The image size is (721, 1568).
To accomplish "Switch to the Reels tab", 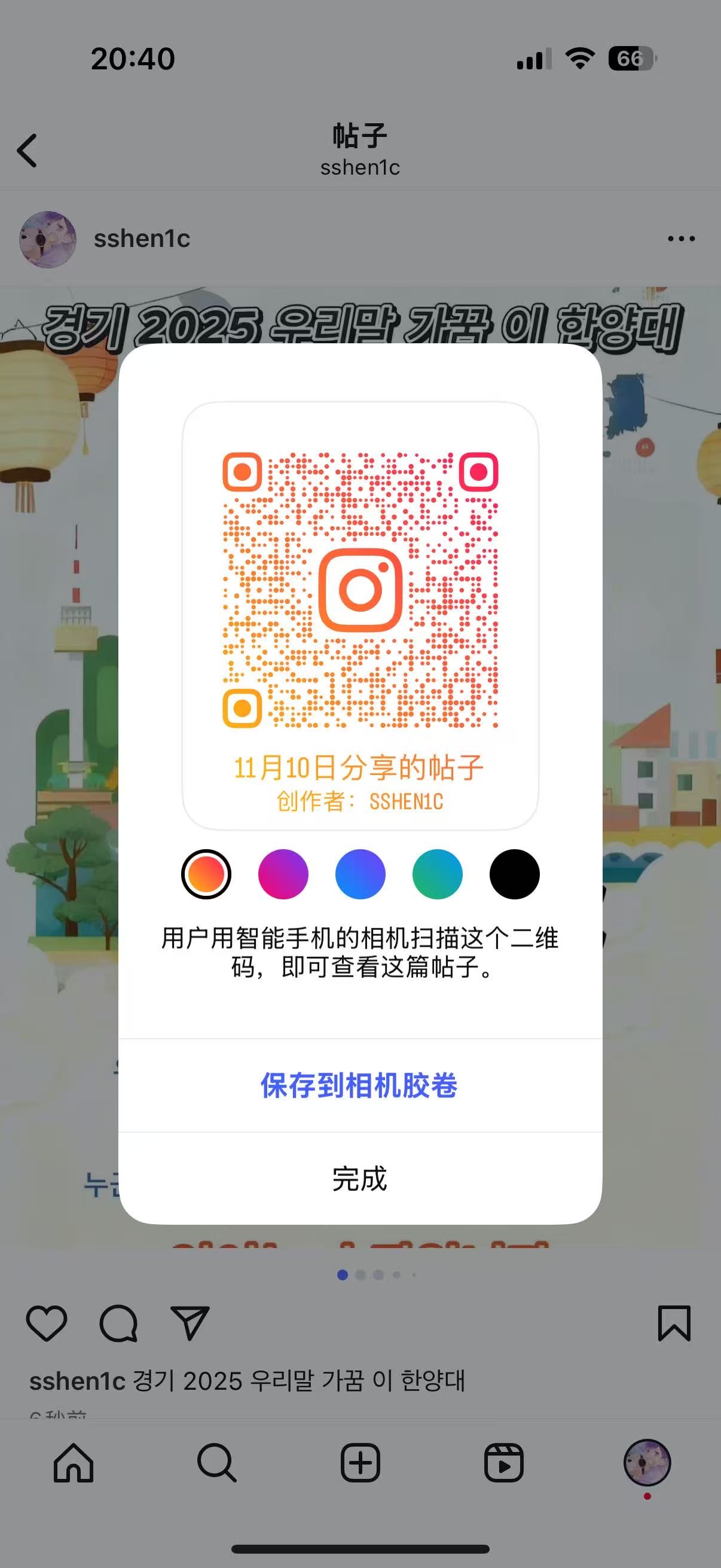I will pyautogui.click(x=504, y=1462).
